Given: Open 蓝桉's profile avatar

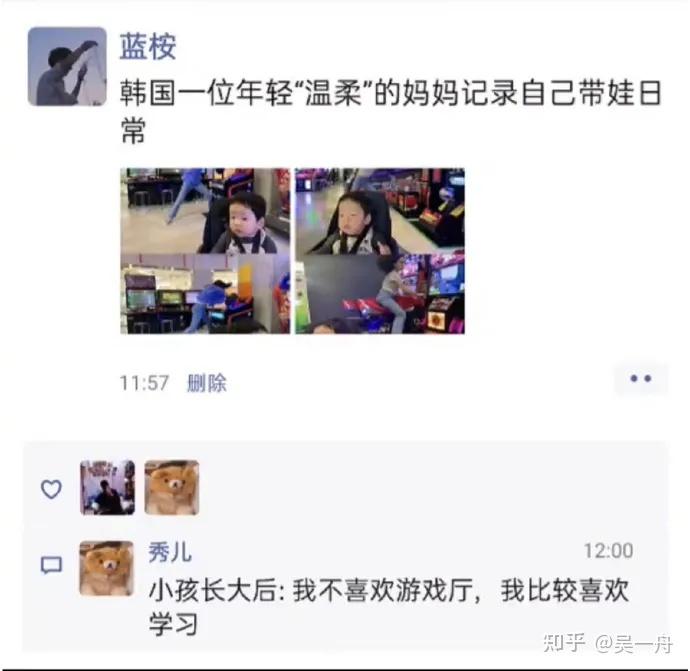Looking at the screenshot, I should click(x=67, y=67).
